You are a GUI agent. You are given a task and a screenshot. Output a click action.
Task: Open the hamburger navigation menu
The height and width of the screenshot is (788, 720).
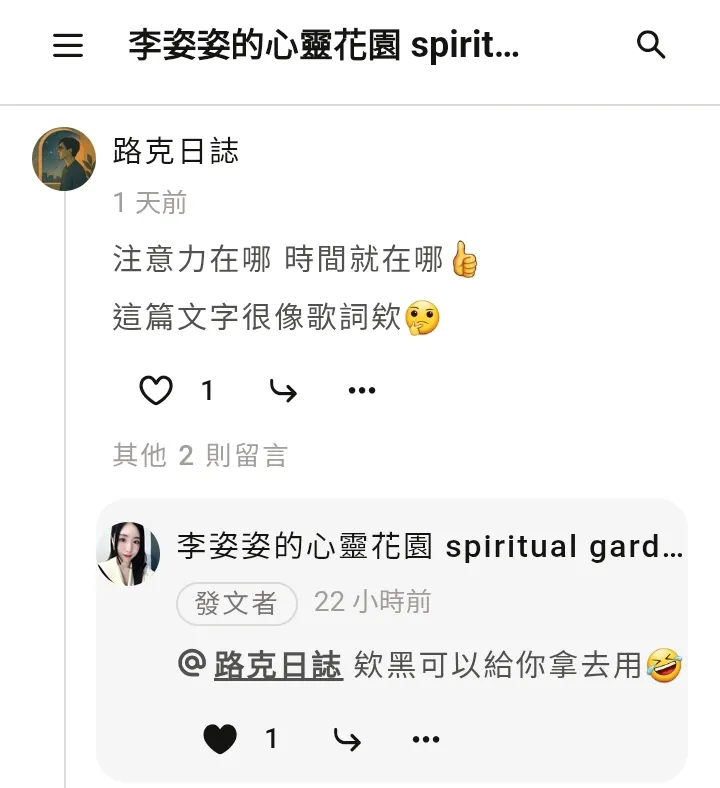[68, 45]
